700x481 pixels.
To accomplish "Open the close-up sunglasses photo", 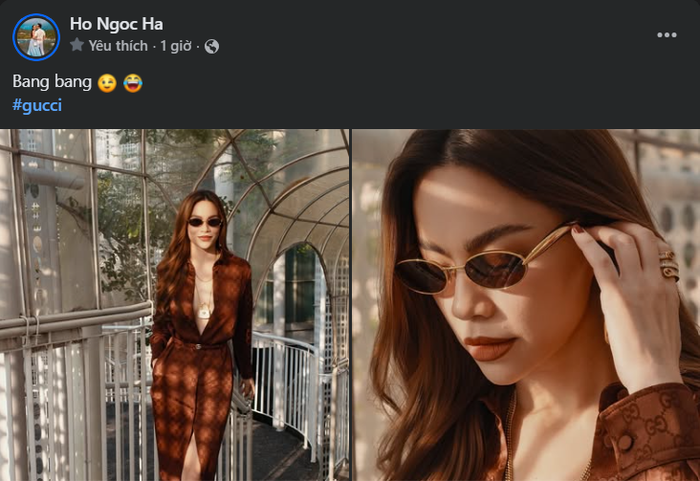I will tap(527, 305).
